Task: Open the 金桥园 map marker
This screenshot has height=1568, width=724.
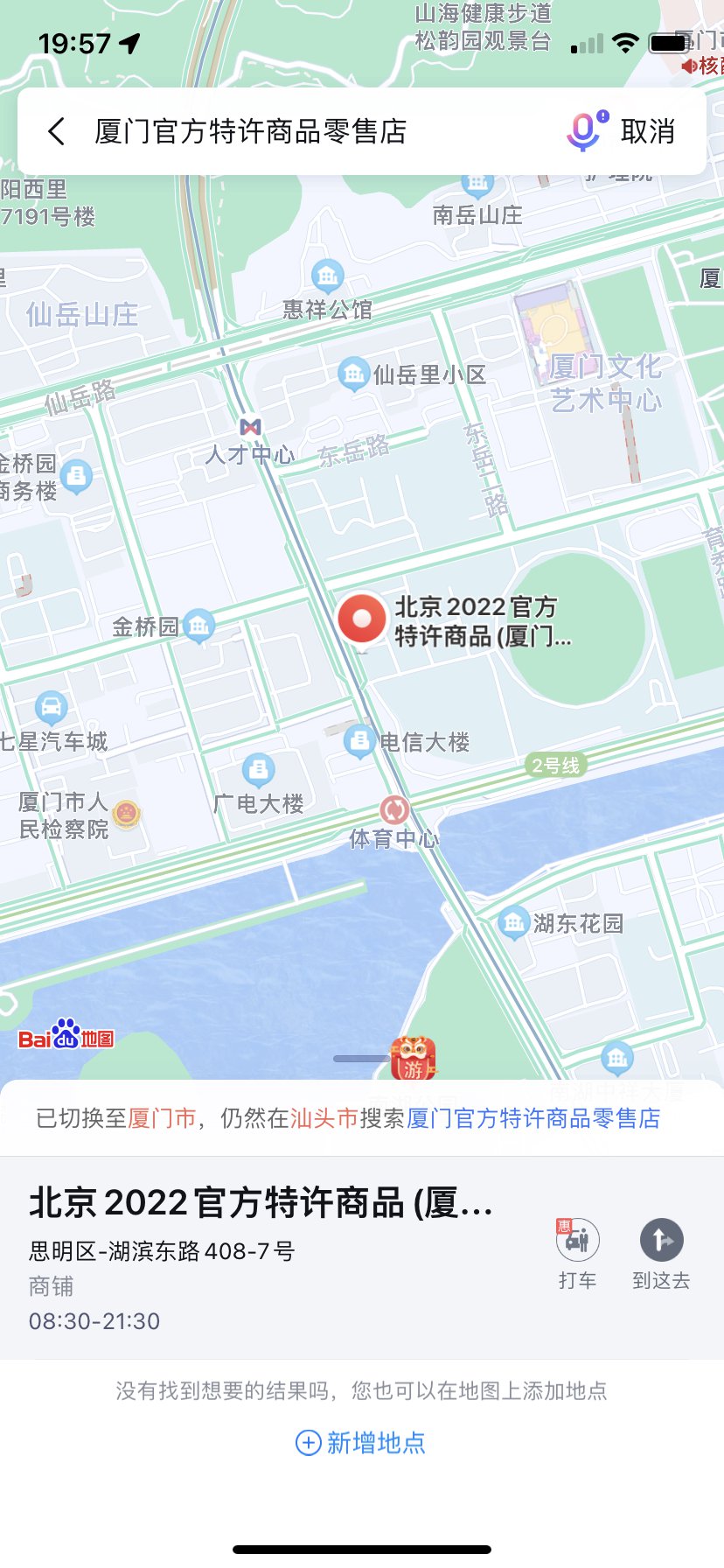Action: click(x=199, y=625)
